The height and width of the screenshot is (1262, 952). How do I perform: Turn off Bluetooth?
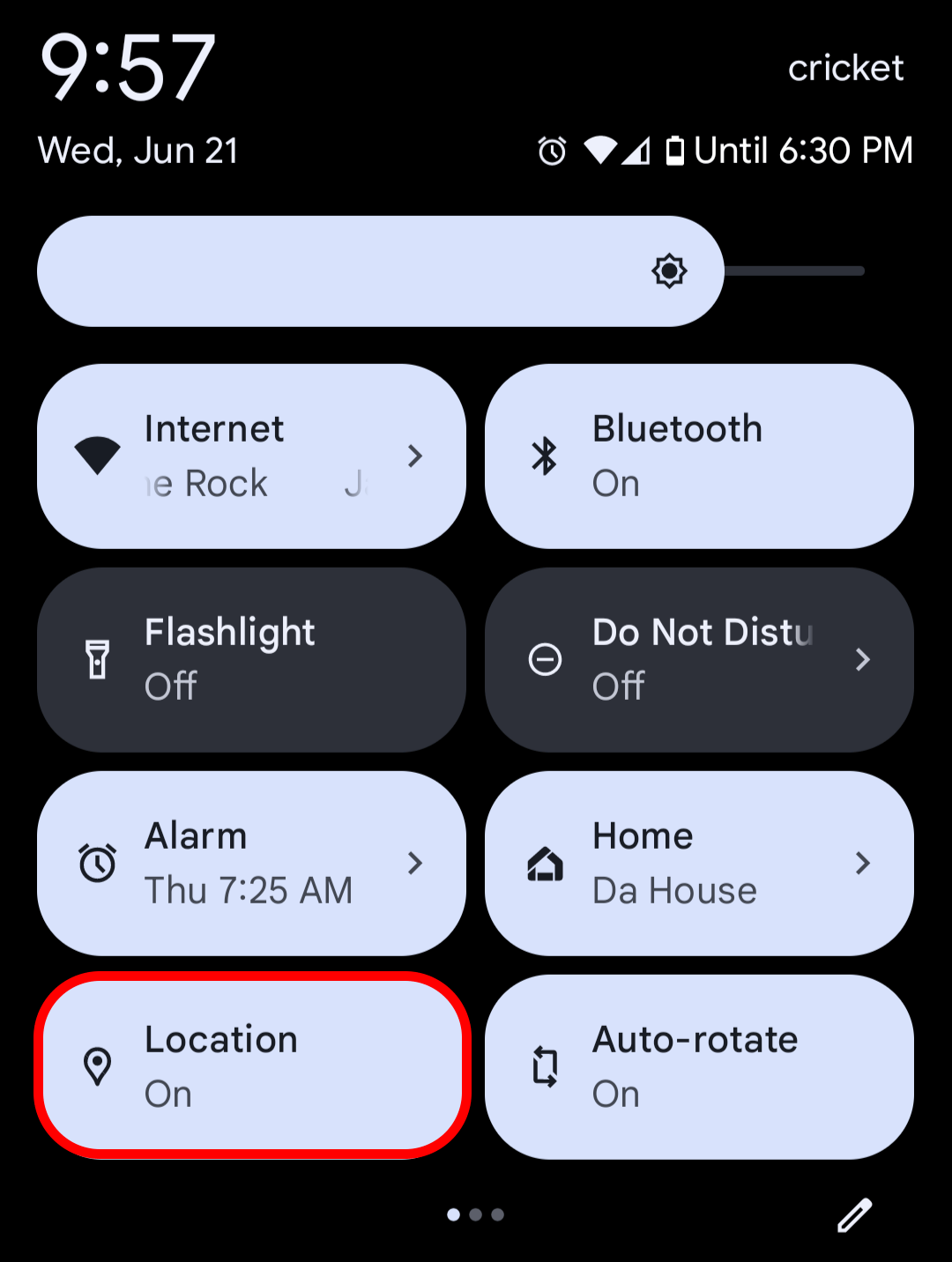(x=699, y=456)
